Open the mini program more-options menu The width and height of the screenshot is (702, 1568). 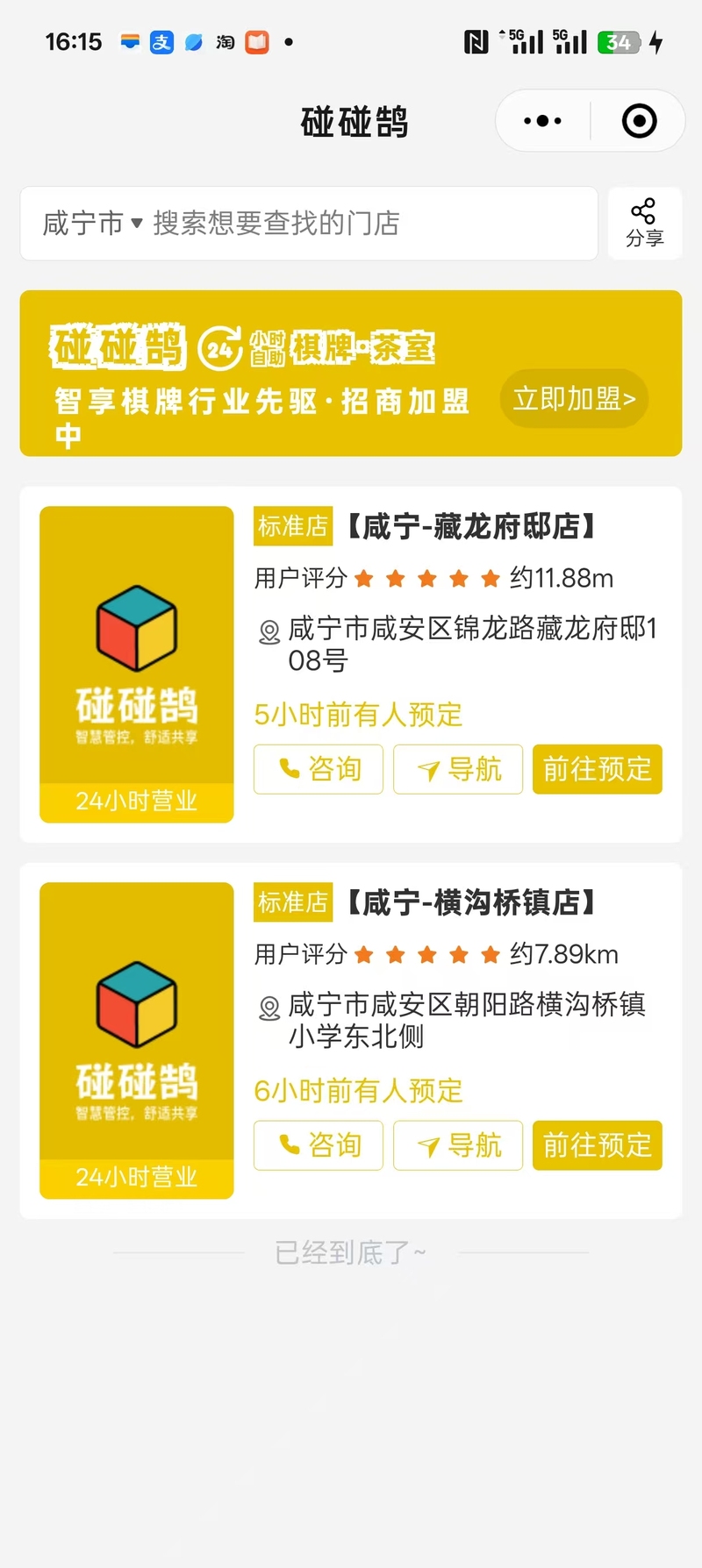[542, 121]
